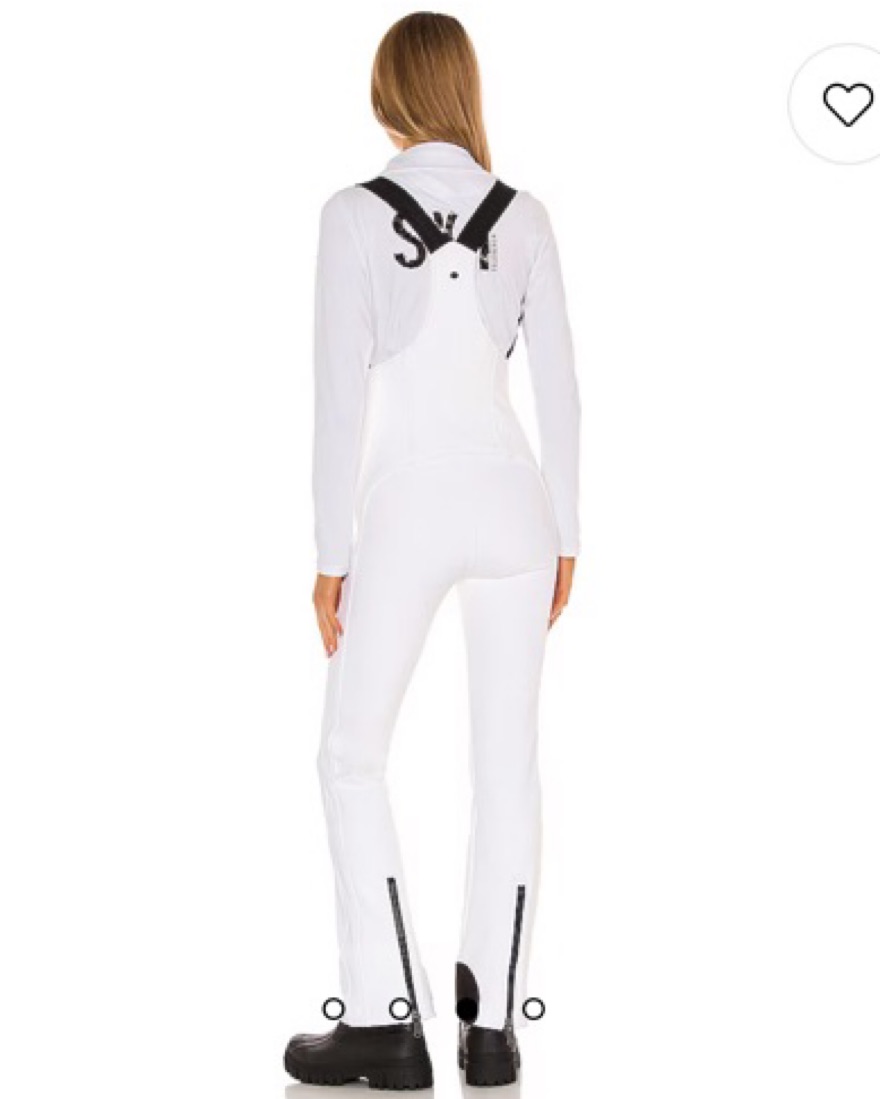The image size is (880, 1099).
Task: Jump to the first image via page dot
Action: (333, 1009)
